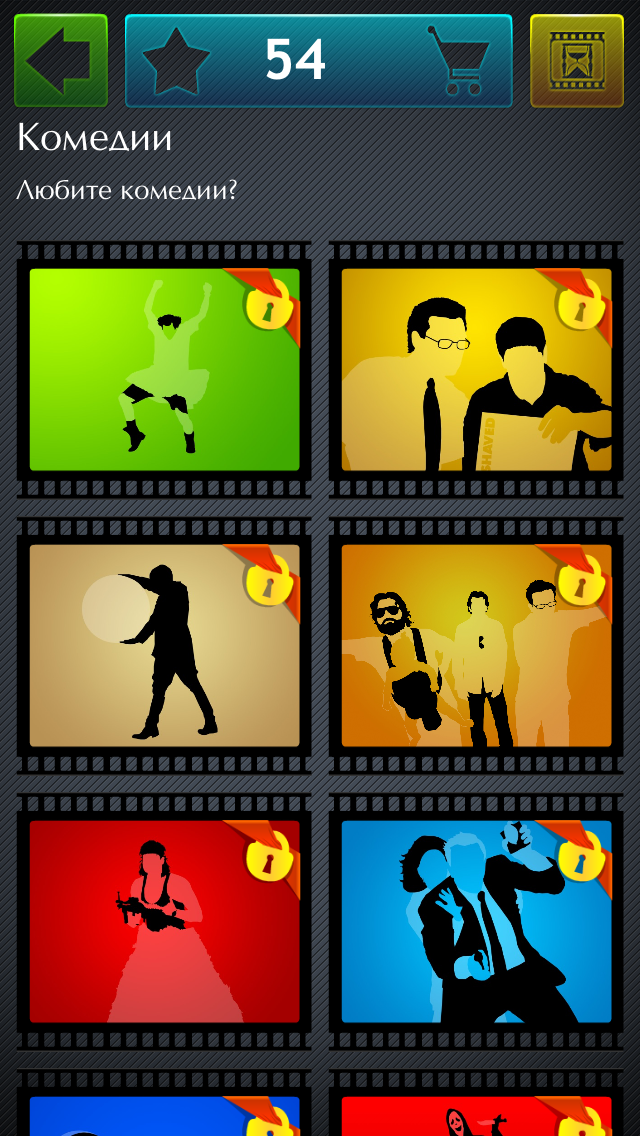Open the star shop bar showing 54
Screen dimensions: 640x1136
click(x=318, y=61)
